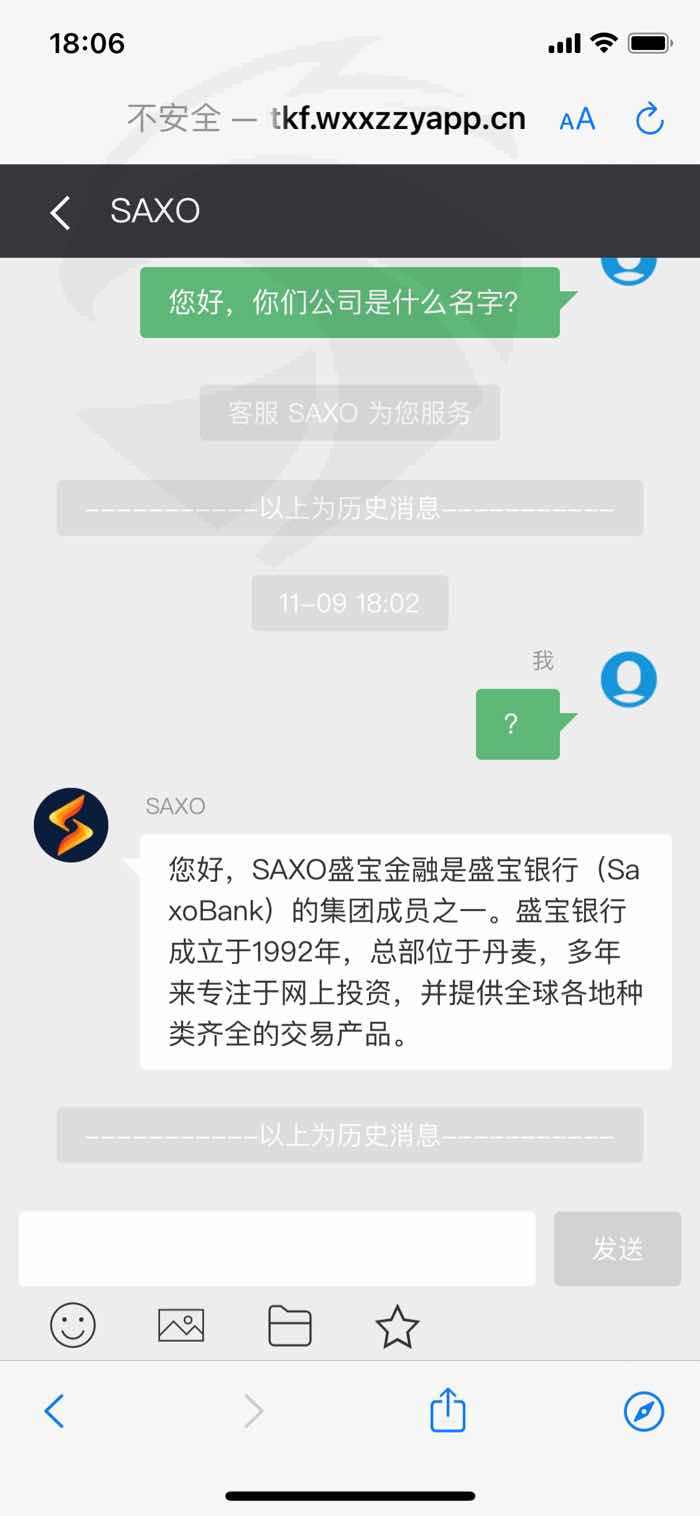Open the emoji smiley picker
700x1516 pixels.
pos(73,1326)
